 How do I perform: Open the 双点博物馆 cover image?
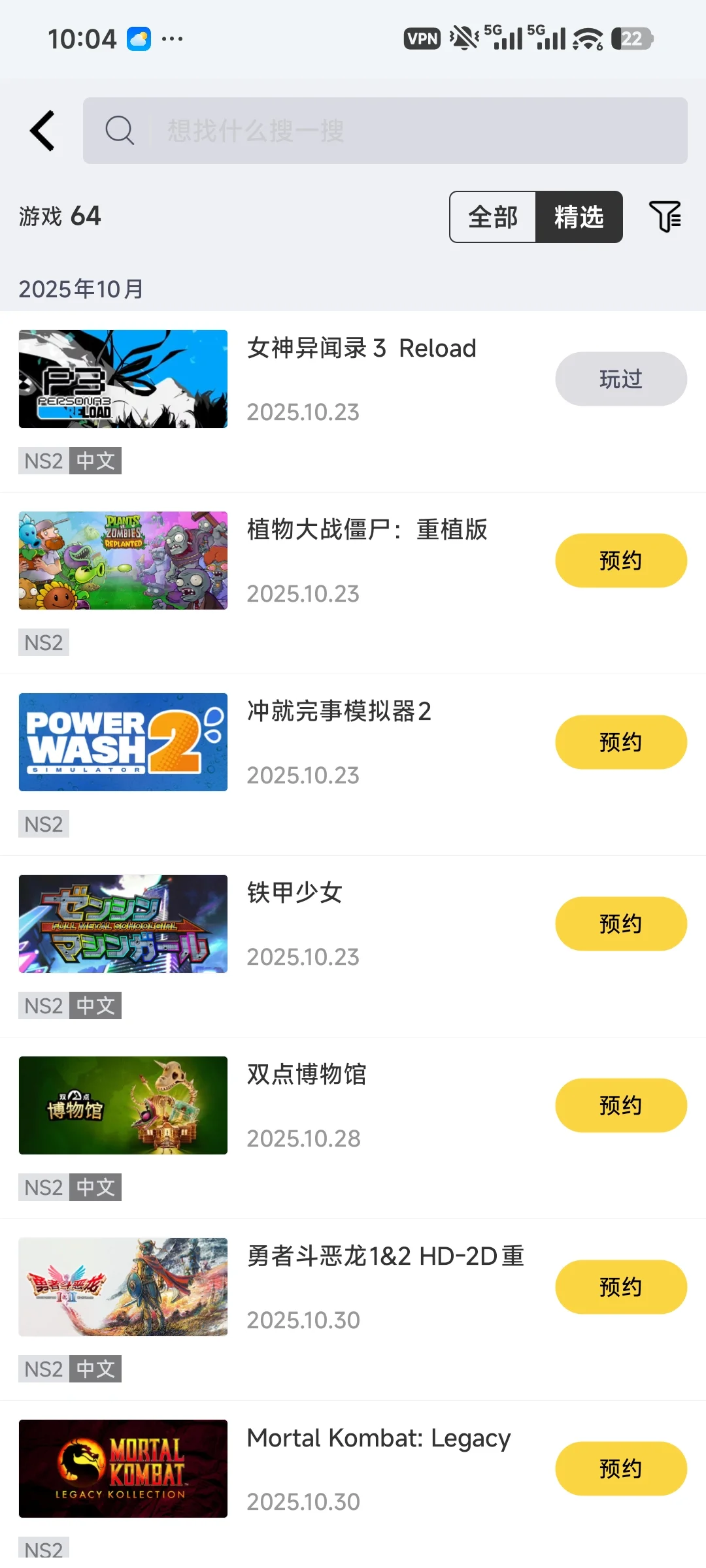[x=123, y=1105]
